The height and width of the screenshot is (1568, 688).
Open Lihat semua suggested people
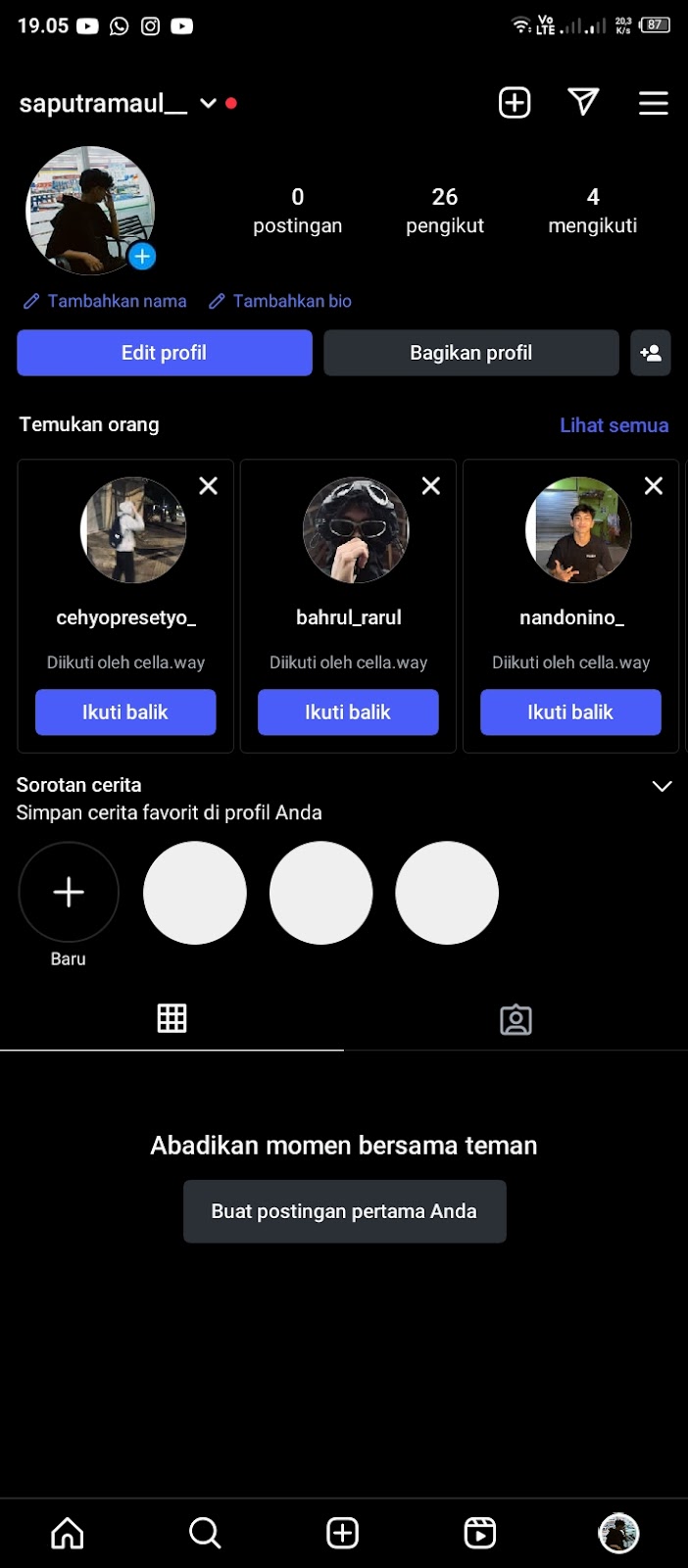click(x=614, y=425)
